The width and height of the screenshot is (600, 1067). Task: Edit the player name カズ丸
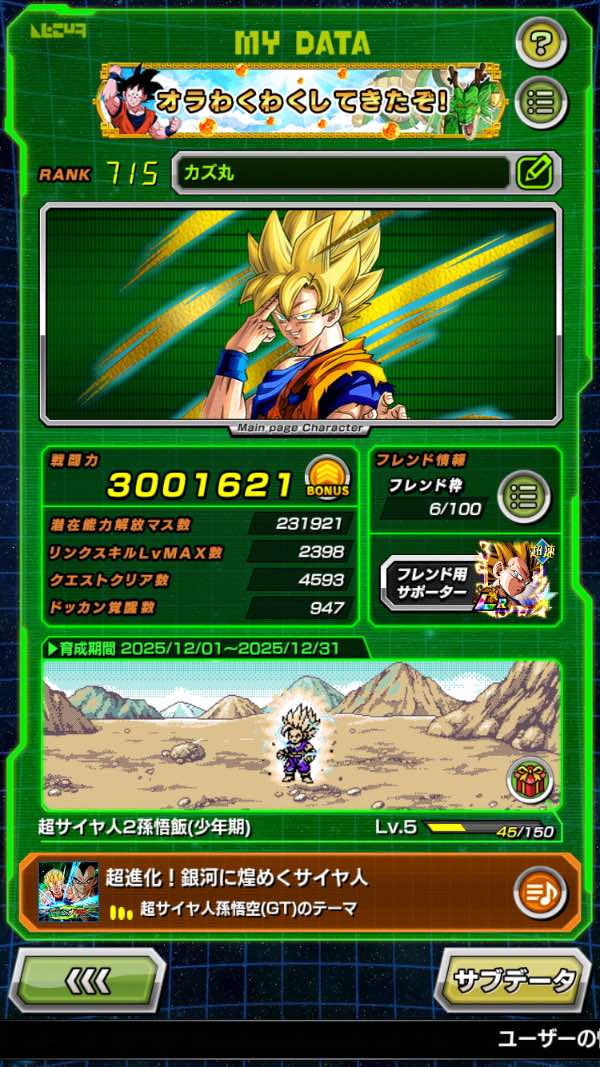tap(535, 173)
